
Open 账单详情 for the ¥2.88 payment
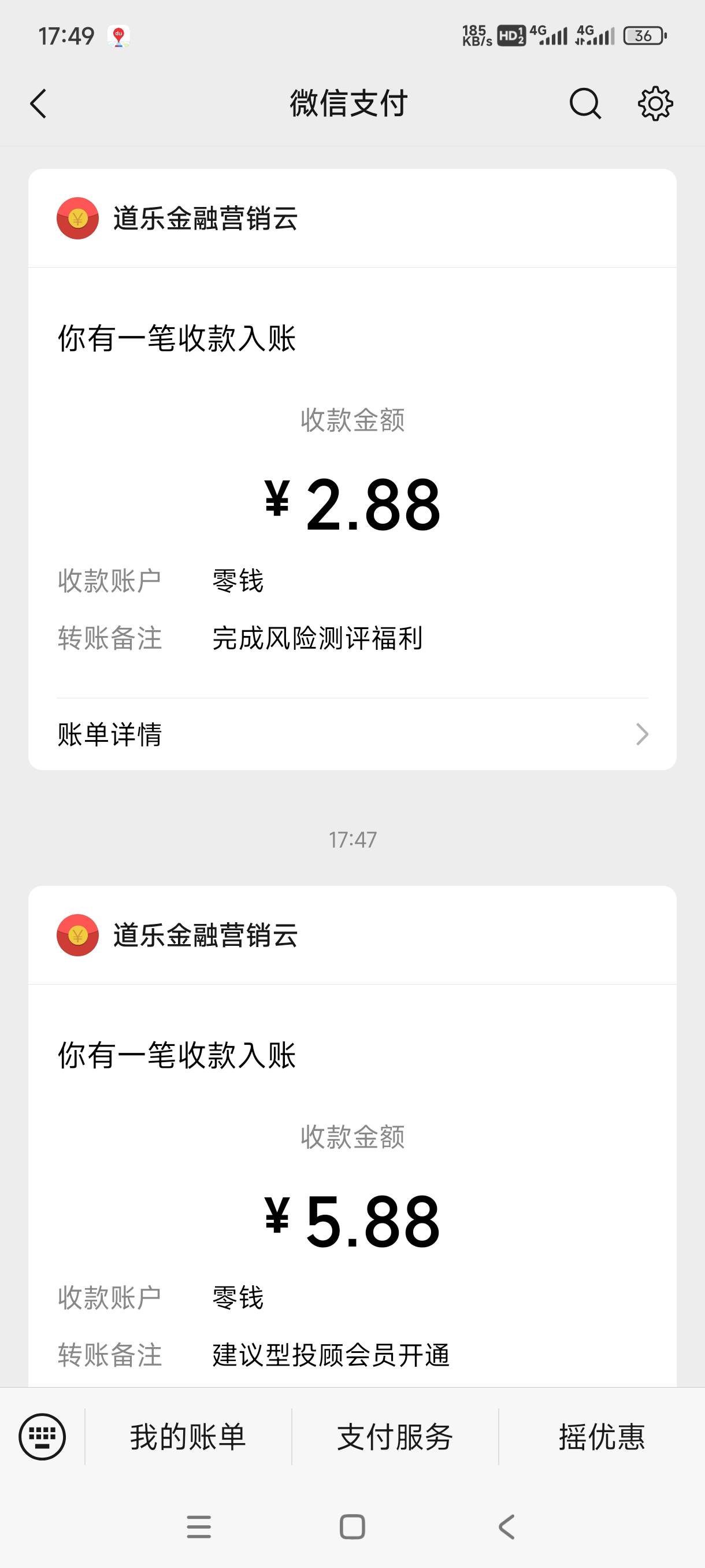(x=352, y=734)
